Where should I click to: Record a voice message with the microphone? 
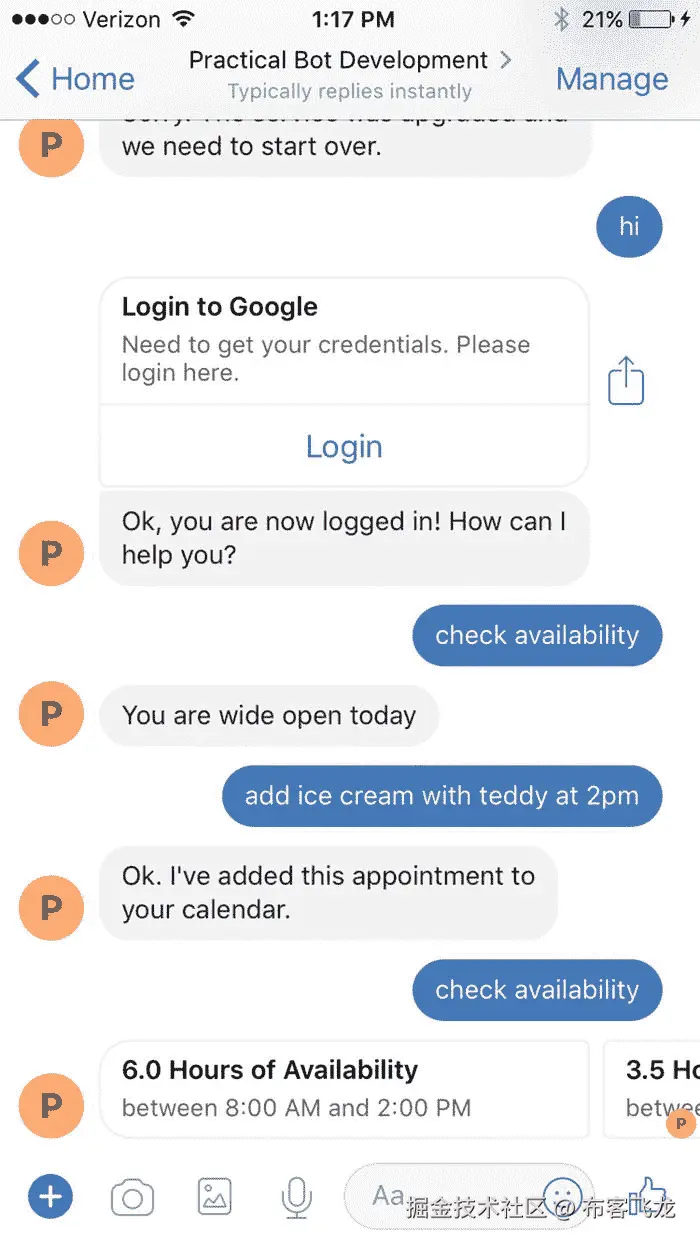[x=296, y=1196]
